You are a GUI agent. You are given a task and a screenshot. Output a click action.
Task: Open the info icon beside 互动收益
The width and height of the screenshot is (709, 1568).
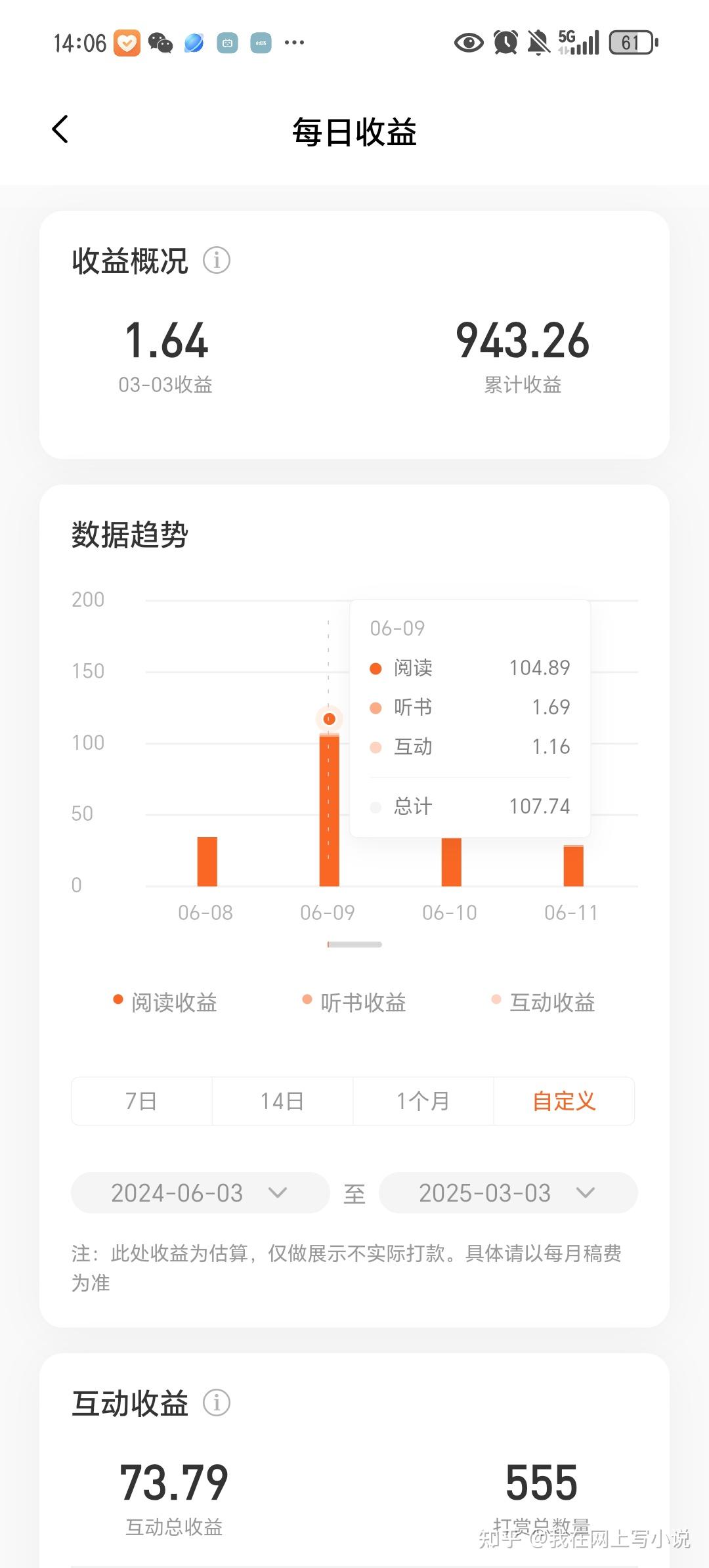click(x=217, y=1403)
